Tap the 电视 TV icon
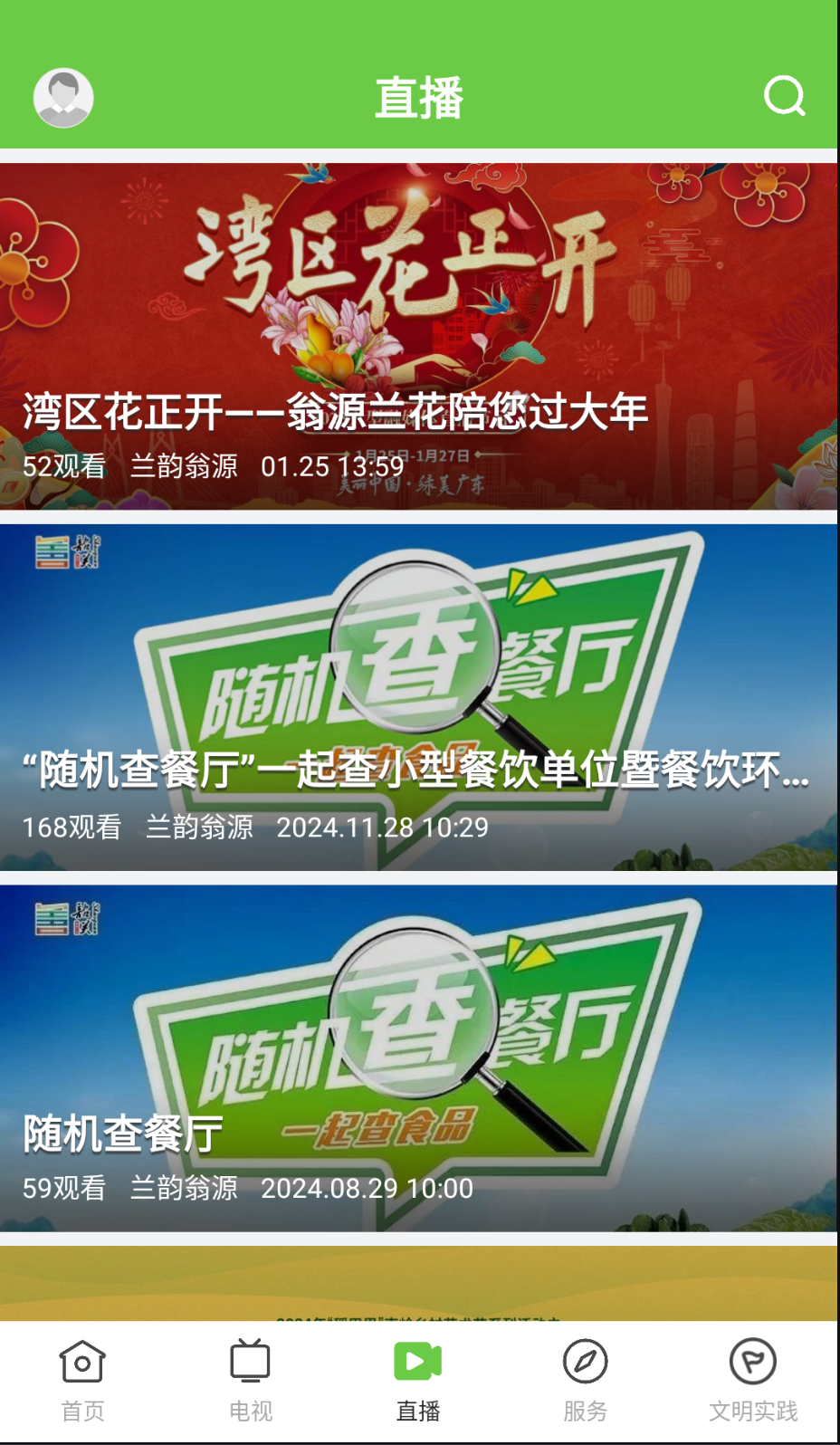 coord(250,1362)
